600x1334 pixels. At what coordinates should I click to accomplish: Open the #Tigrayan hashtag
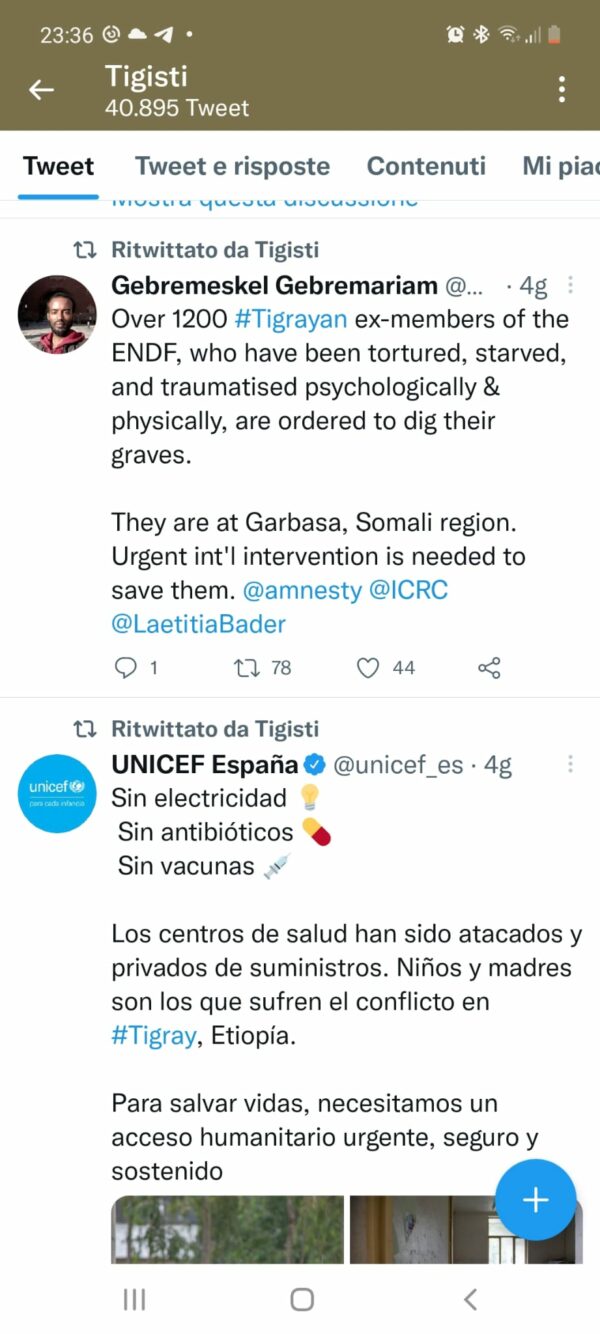click(291, 320)
